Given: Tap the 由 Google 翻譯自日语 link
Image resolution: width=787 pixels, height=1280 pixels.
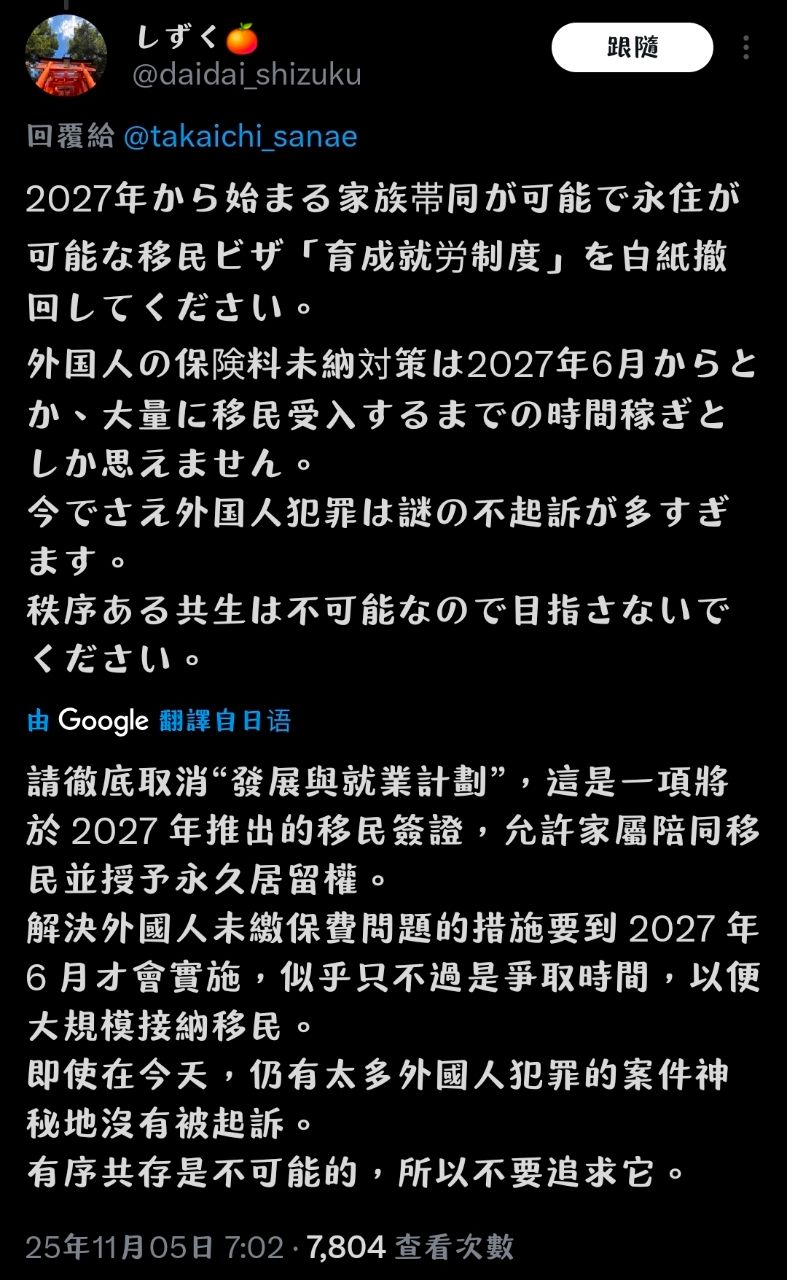Looking at the screenshot, I should coord(160,720).
